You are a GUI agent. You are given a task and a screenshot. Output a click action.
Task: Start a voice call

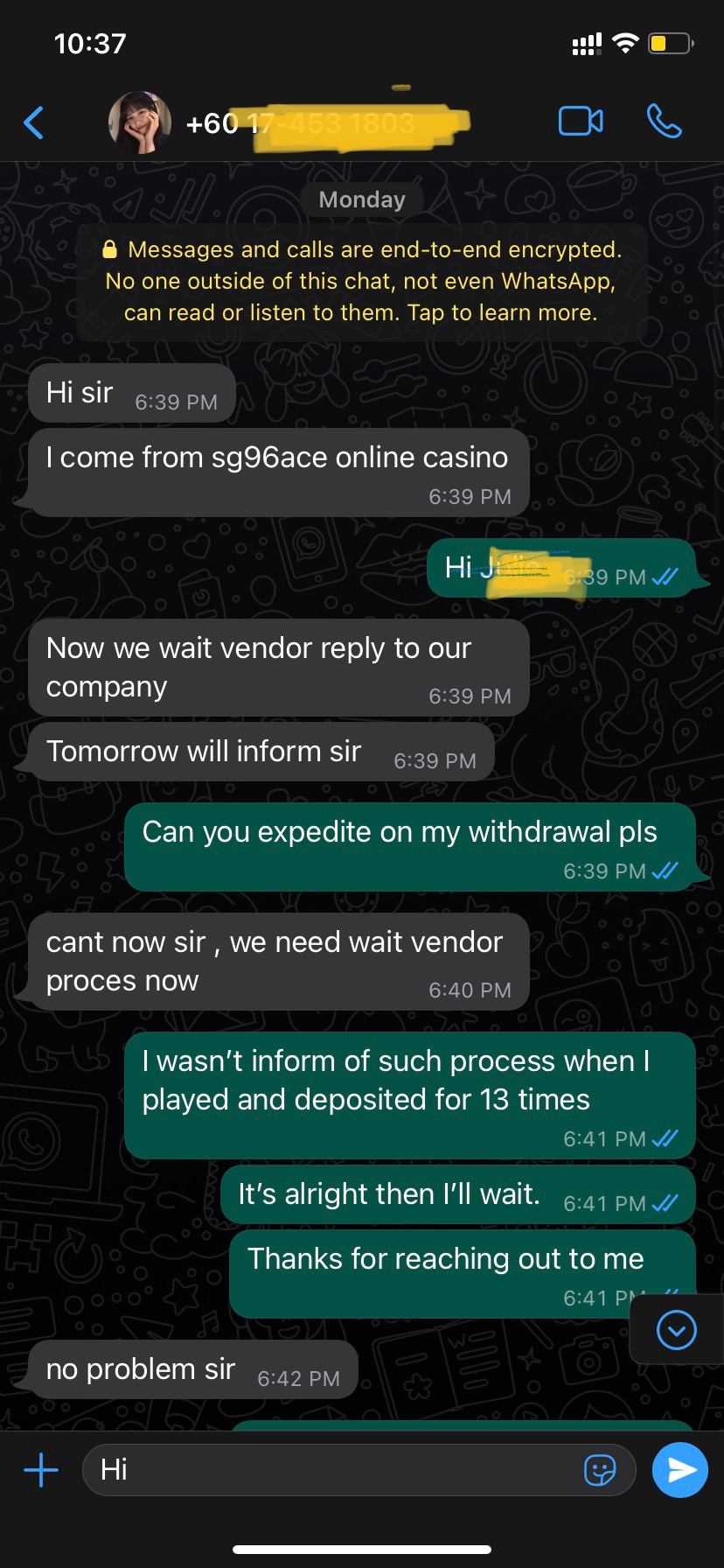pos(665,122)
